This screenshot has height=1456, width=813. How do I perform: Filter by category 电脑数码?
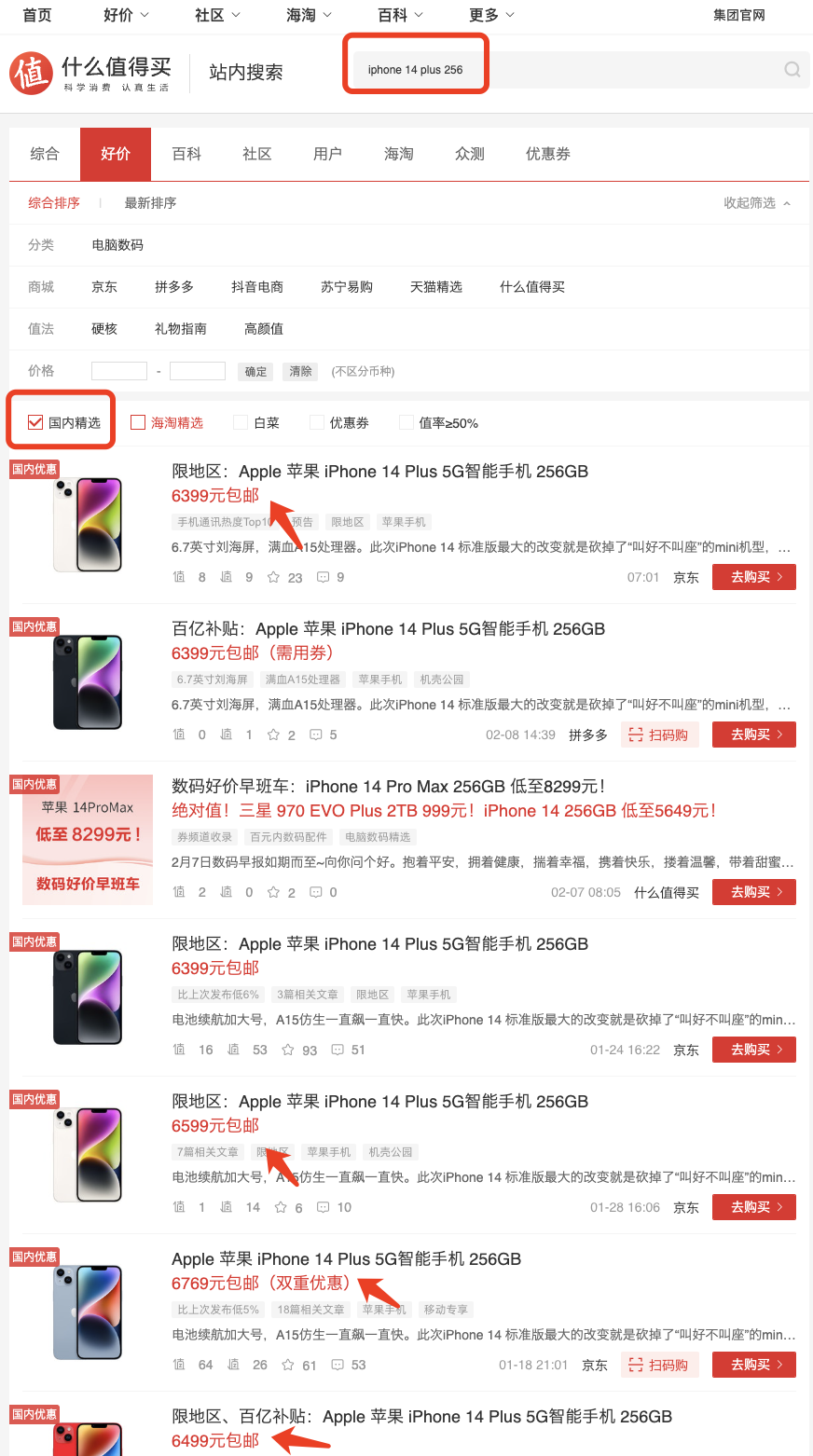tap(117, 245)
